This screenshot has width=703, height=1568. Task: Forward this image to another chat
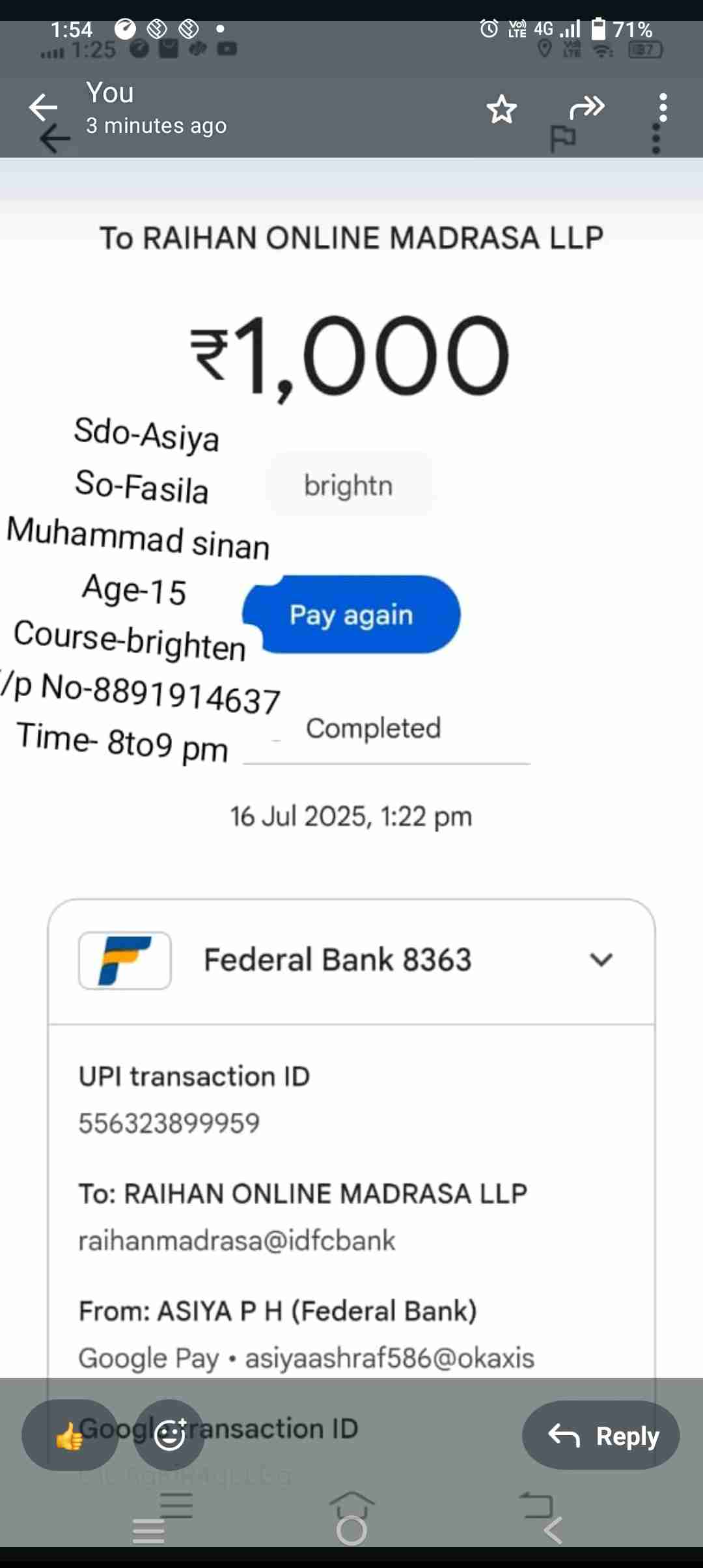[586, 107]
